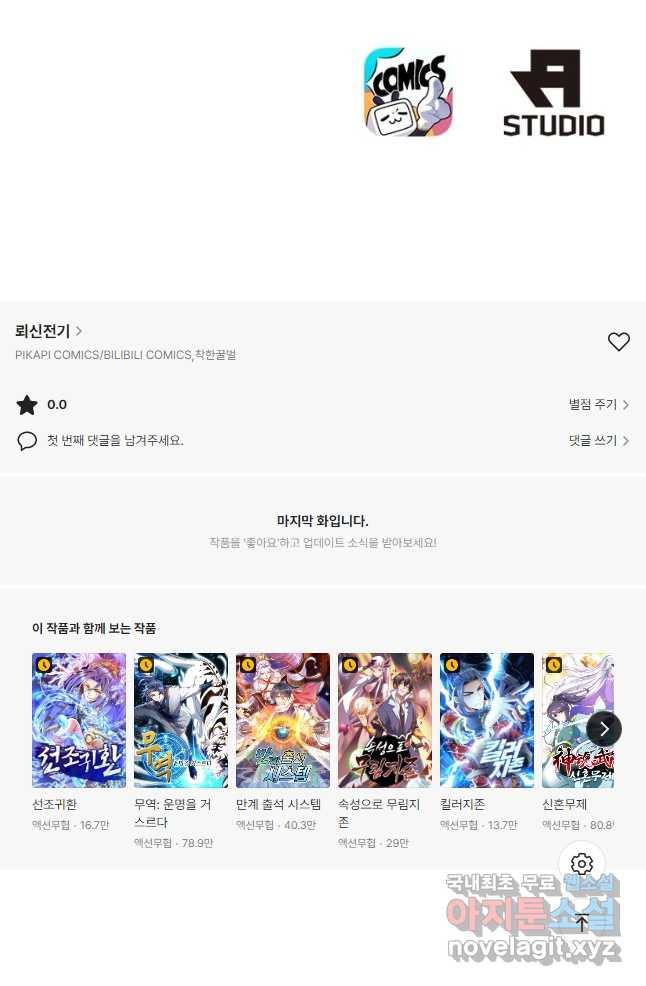Open the 속성으로 무림지존 comic
The height and width of the screenshot is (986, 646).
coord(385,720)
